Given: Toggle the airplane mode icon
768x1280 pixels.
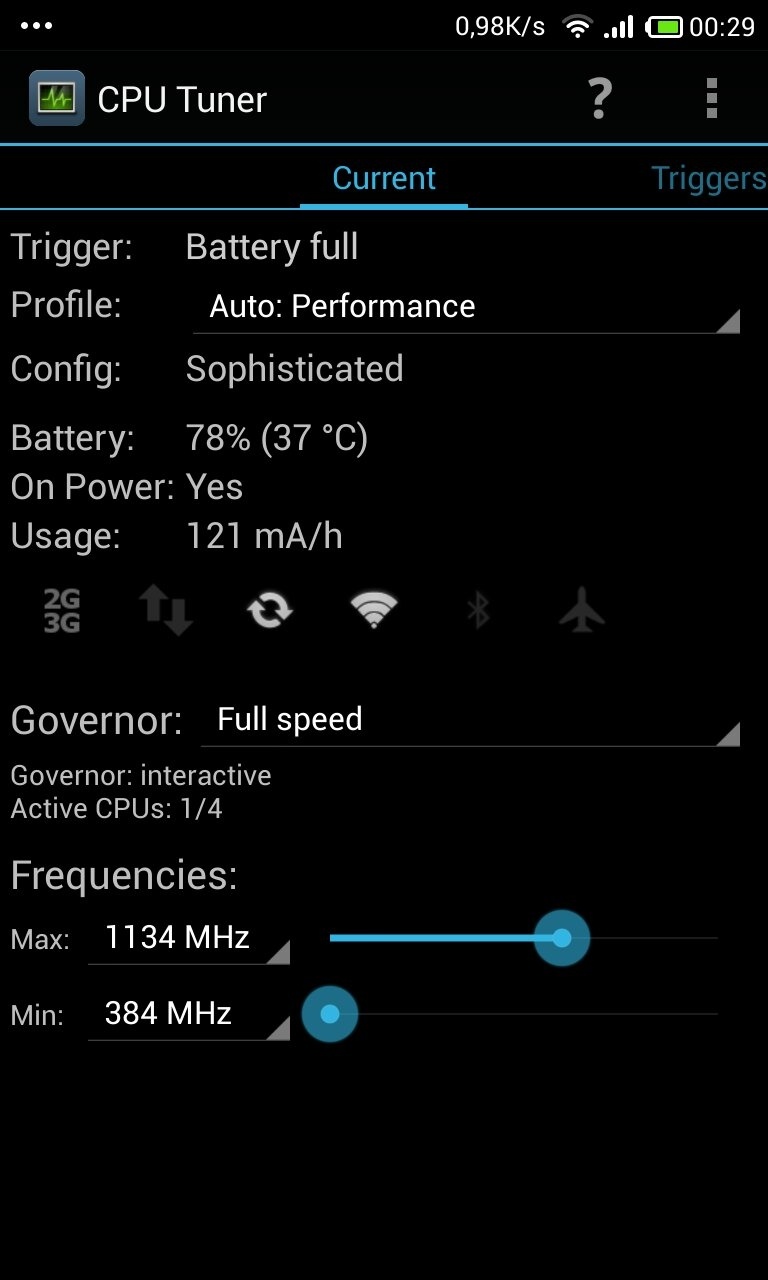Looking at the screenshot, I should tap(582, 610).
